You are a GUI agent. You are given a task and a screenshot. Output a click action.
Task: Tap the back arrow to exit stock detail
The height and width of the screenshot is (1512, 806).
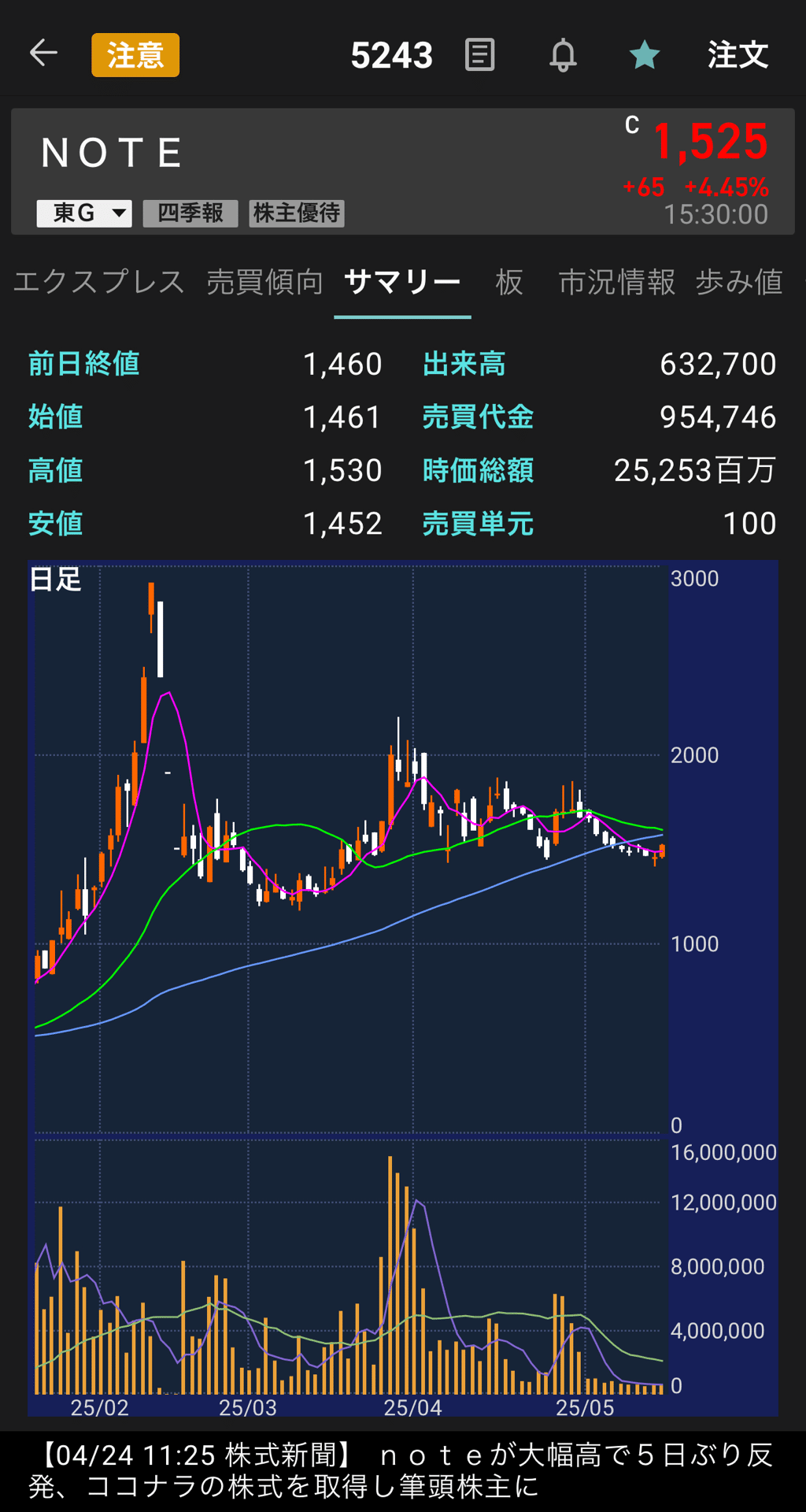(x=43, y=55)
